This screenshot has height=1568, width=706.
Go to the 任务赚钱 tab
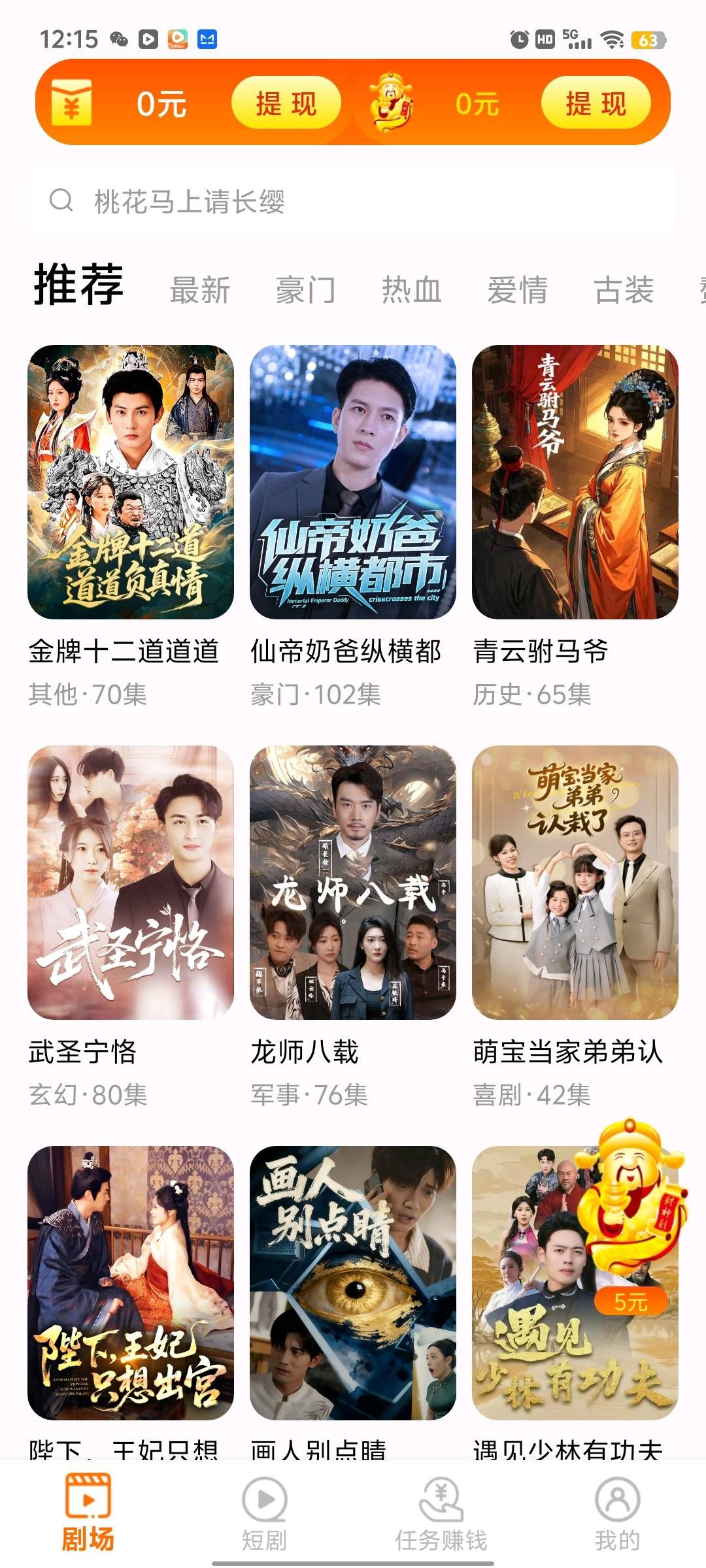tap(441, 1512)
